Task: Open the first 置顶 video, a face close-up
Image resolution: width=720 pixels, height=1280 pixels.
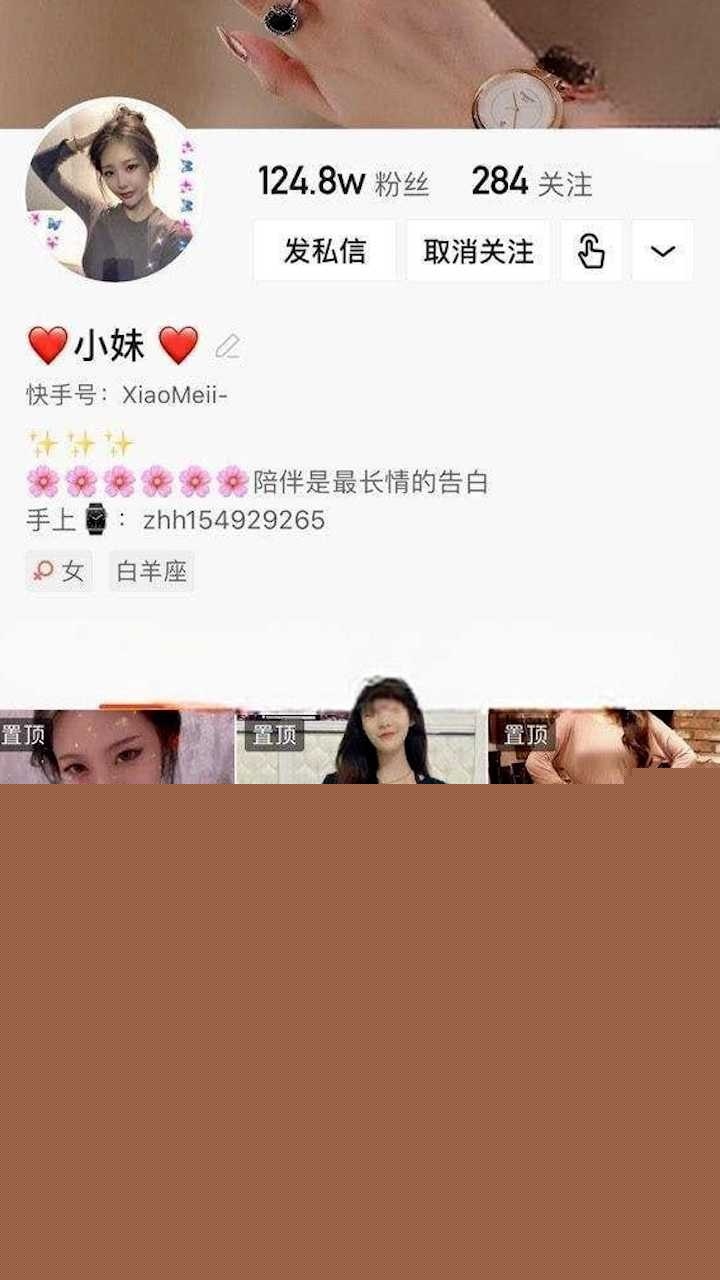Action: pyautogui.click(x=116, y=747)
